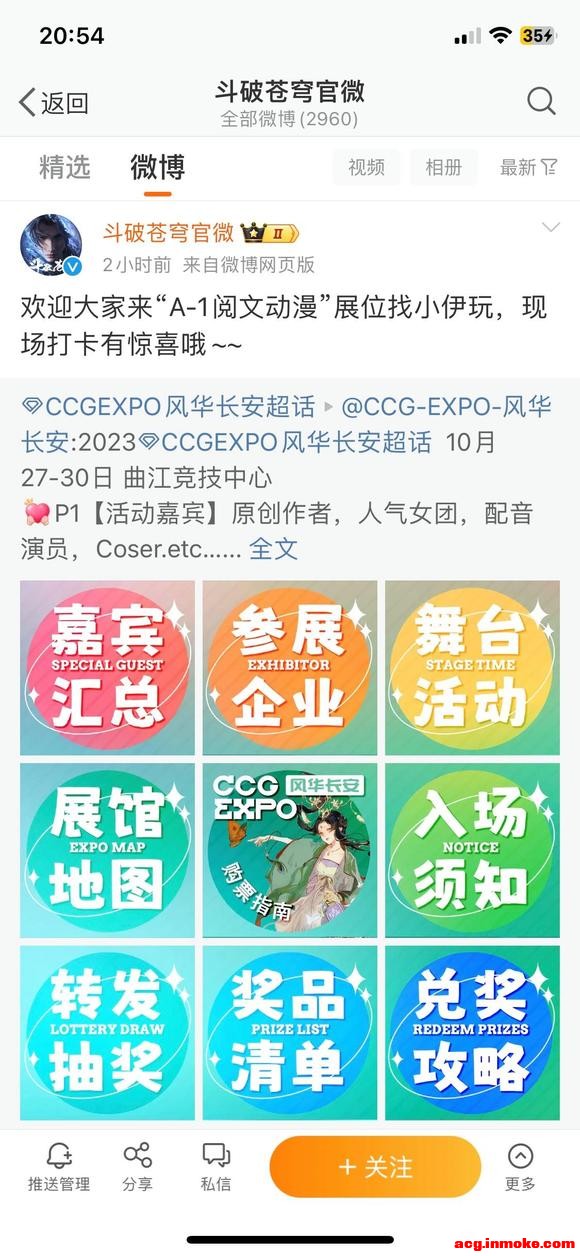Follow the account with 关注
This screenshot has width=580, height=1256.
click(375, 1167)
